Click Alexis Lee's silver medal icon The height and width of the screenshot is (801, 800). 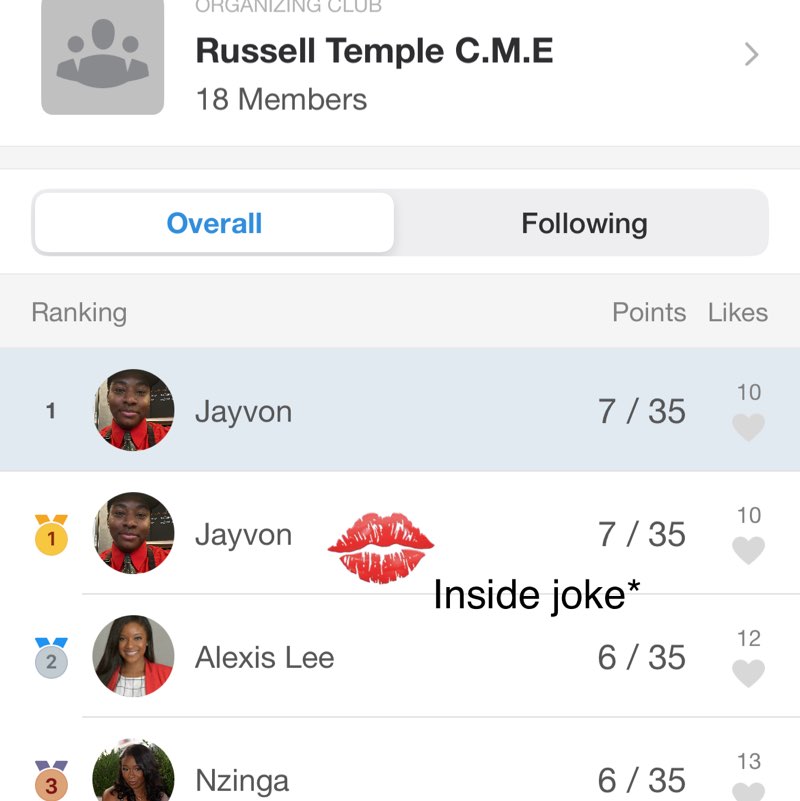[x=51, y=657]
